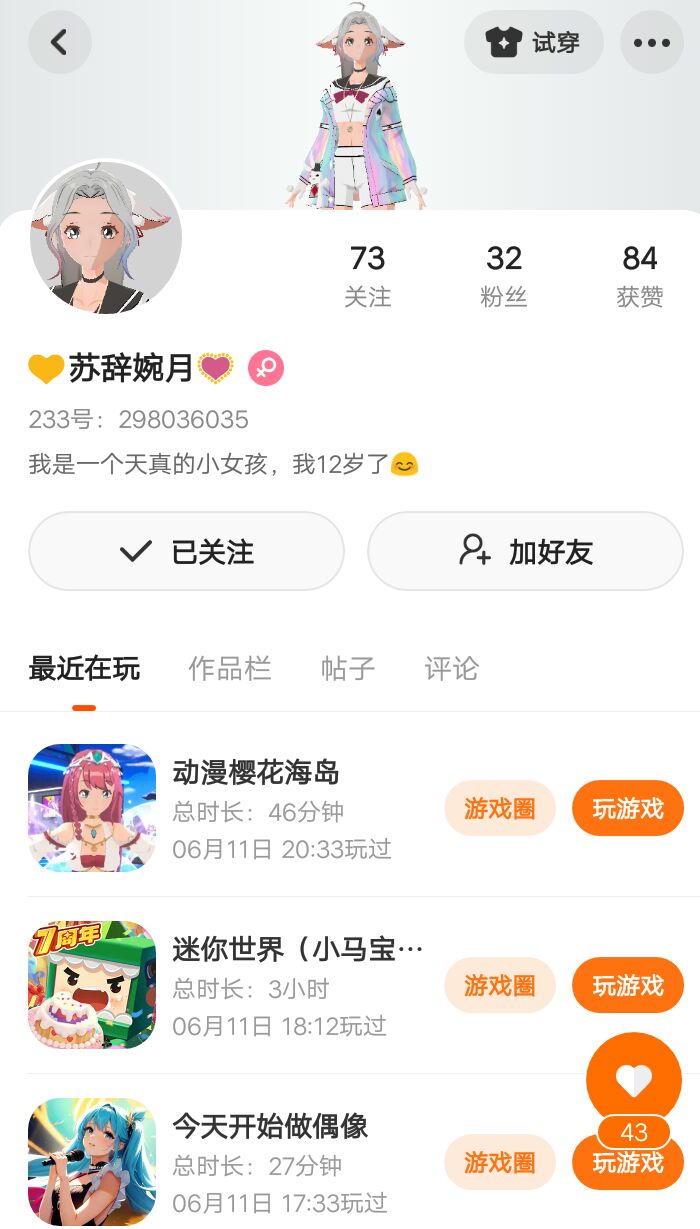The image size is (700, 1229).
Task: Open the three-dot overflow menu
Action: pos(652,42)
